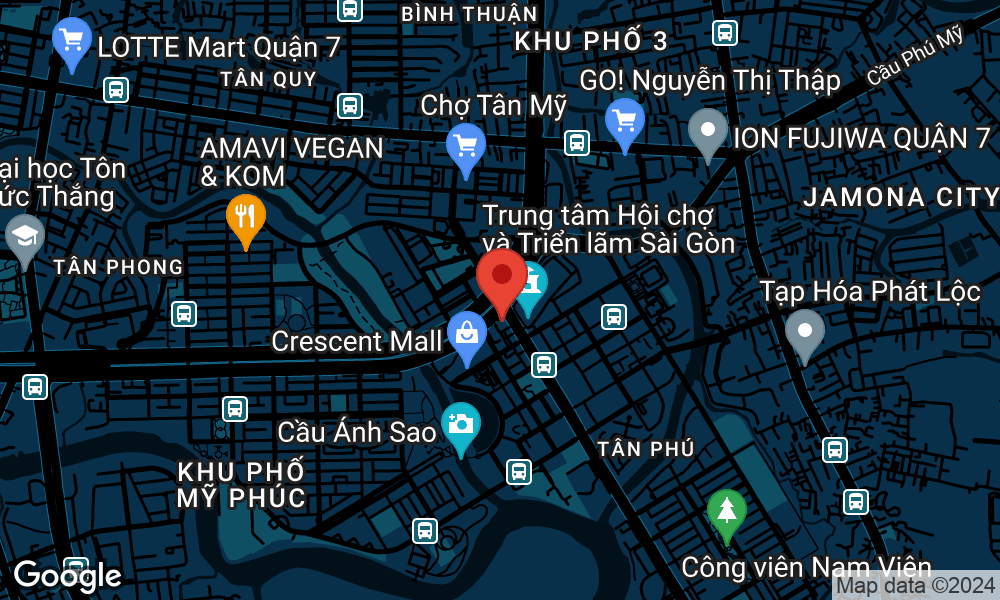1000x600 pixels.
Task: Tap the Chợ Tân Mỹ shopping marker
Action: point(465,146)
